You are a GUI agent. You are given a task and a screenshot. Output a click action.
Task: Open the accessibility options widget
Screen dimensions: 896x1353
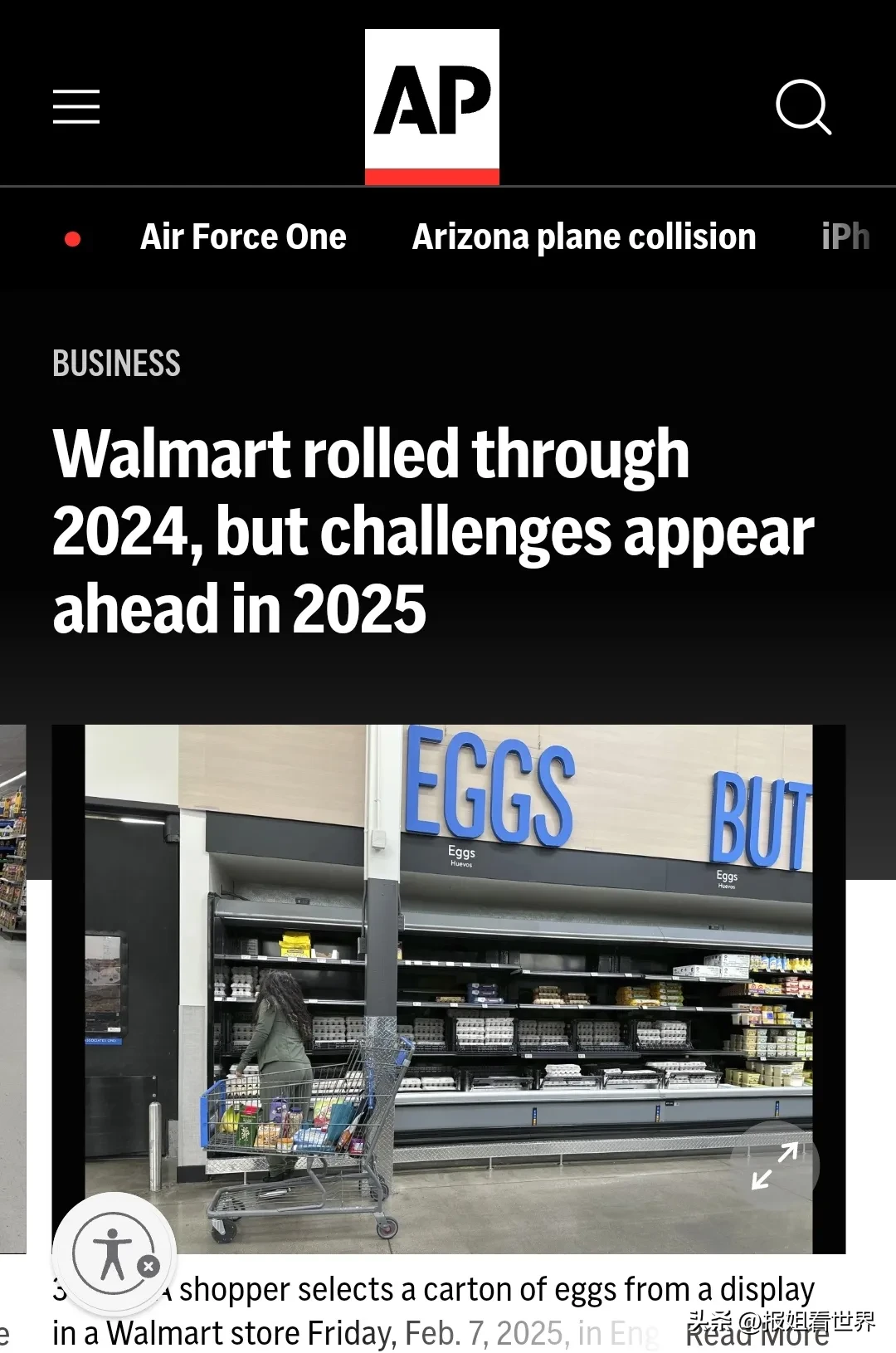[112, 1253]
